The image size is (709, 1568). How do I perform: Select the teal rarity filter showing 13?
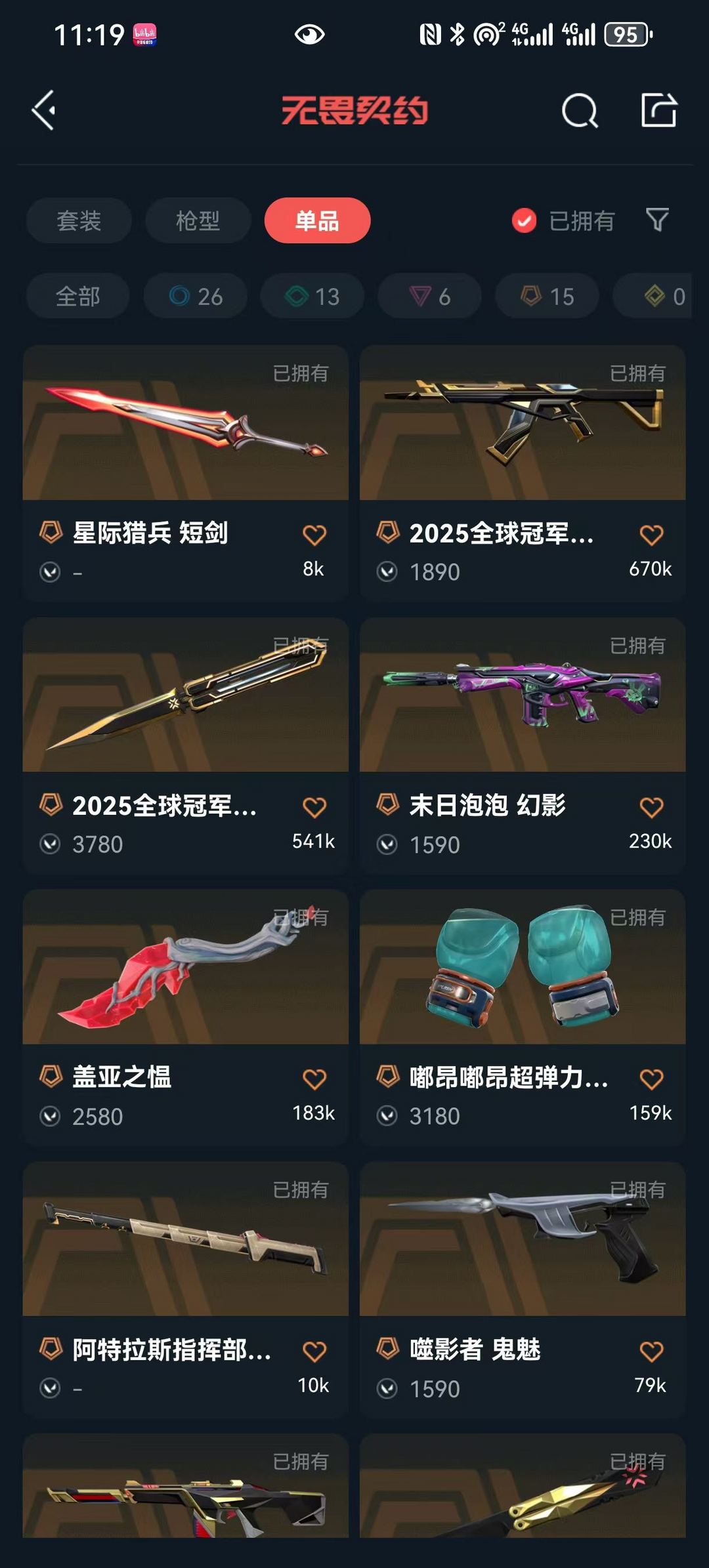point(311,296)
